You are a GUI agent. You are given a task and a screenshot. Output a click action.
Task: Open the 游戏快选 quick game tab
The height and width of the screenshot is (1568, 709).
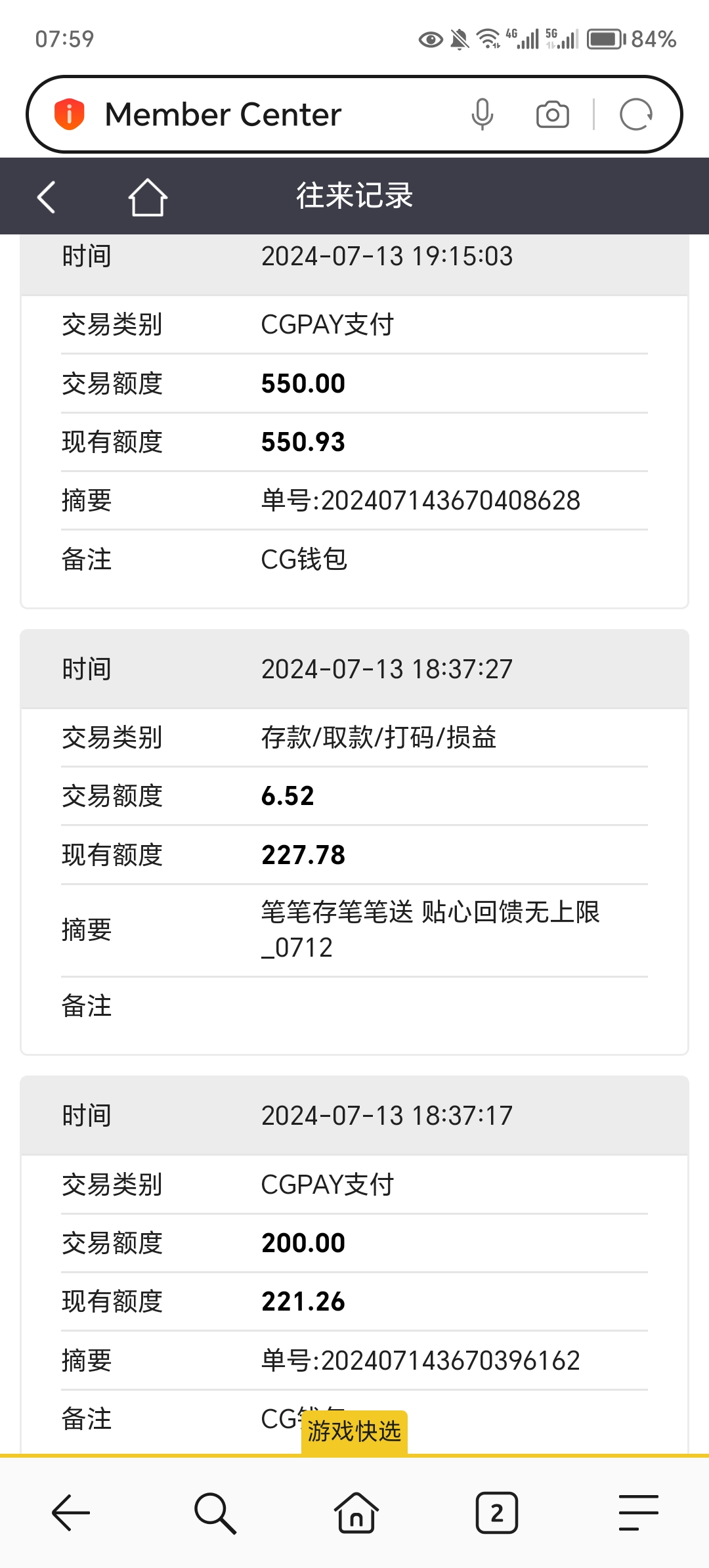354,1431
